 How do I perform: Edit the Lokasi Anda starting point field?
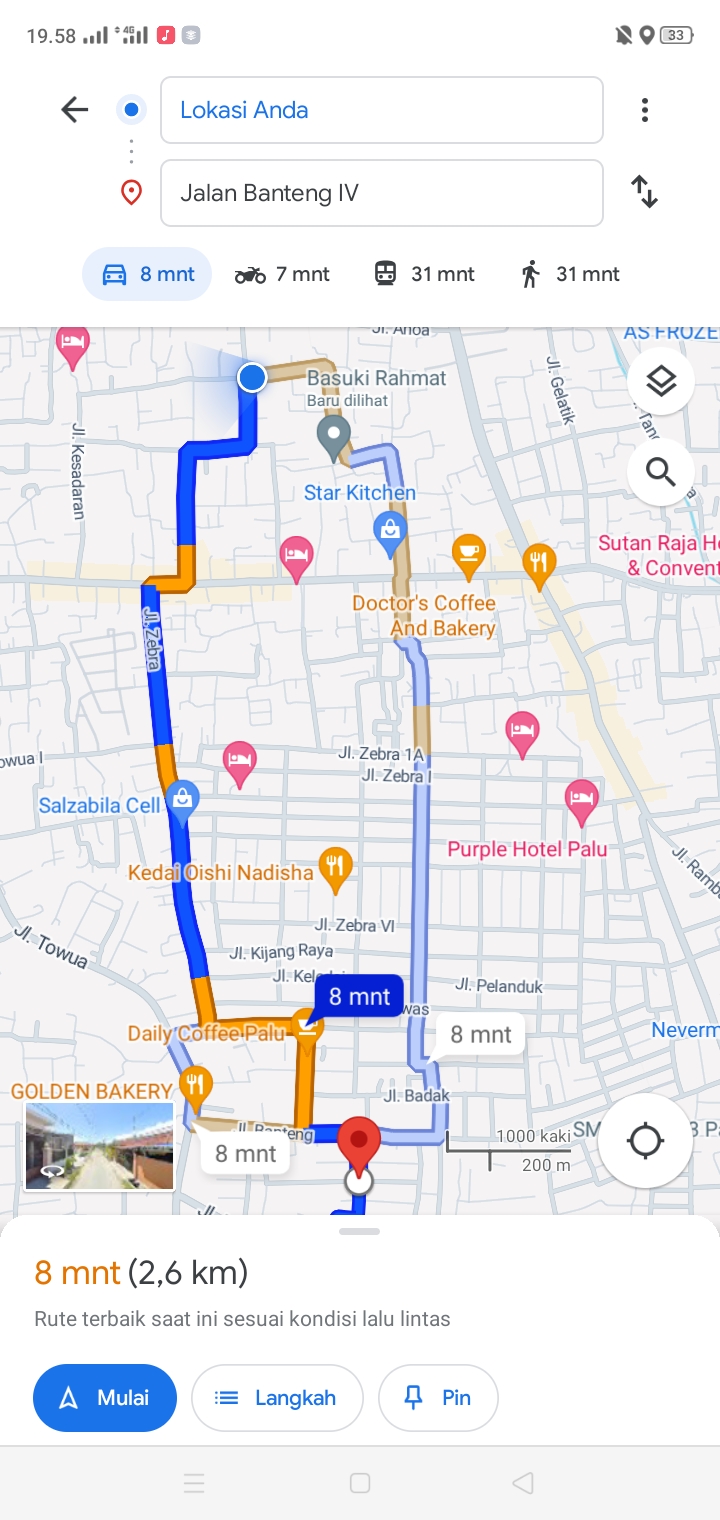point(382,110)
